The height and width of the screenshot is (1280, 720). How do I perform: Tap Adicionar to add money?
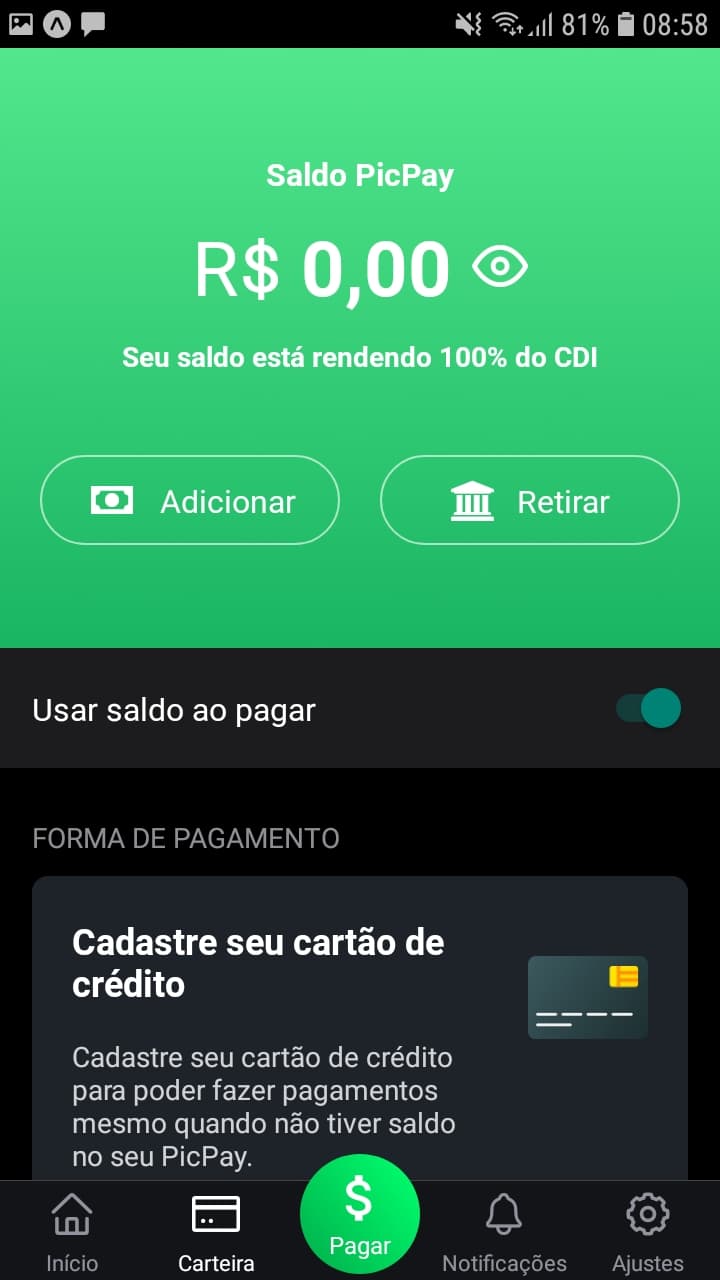click(x=190, y=500)
